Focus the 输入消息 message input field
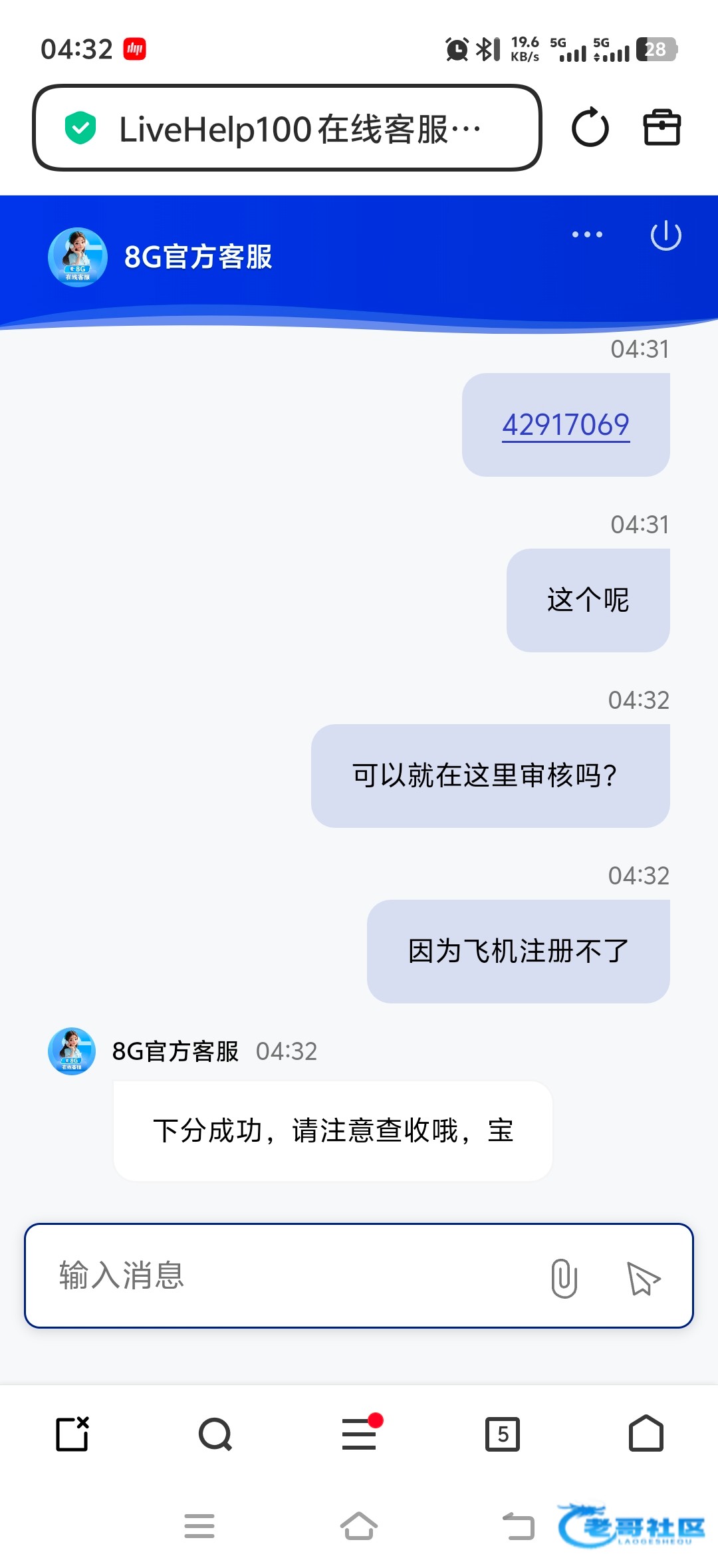 [x=286, y=1275]
